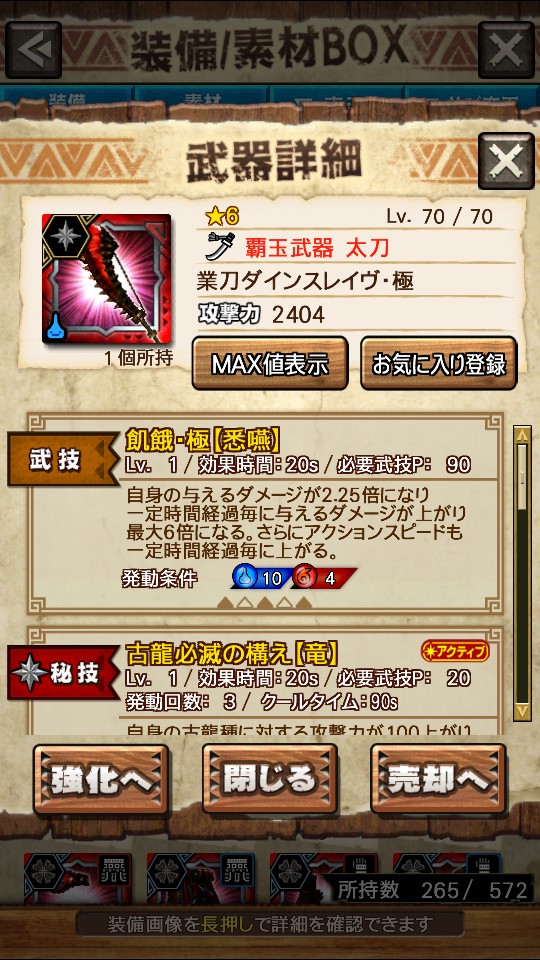Open 売却へ to sell this weapon
540x960 pixels.
pos(438,779)
